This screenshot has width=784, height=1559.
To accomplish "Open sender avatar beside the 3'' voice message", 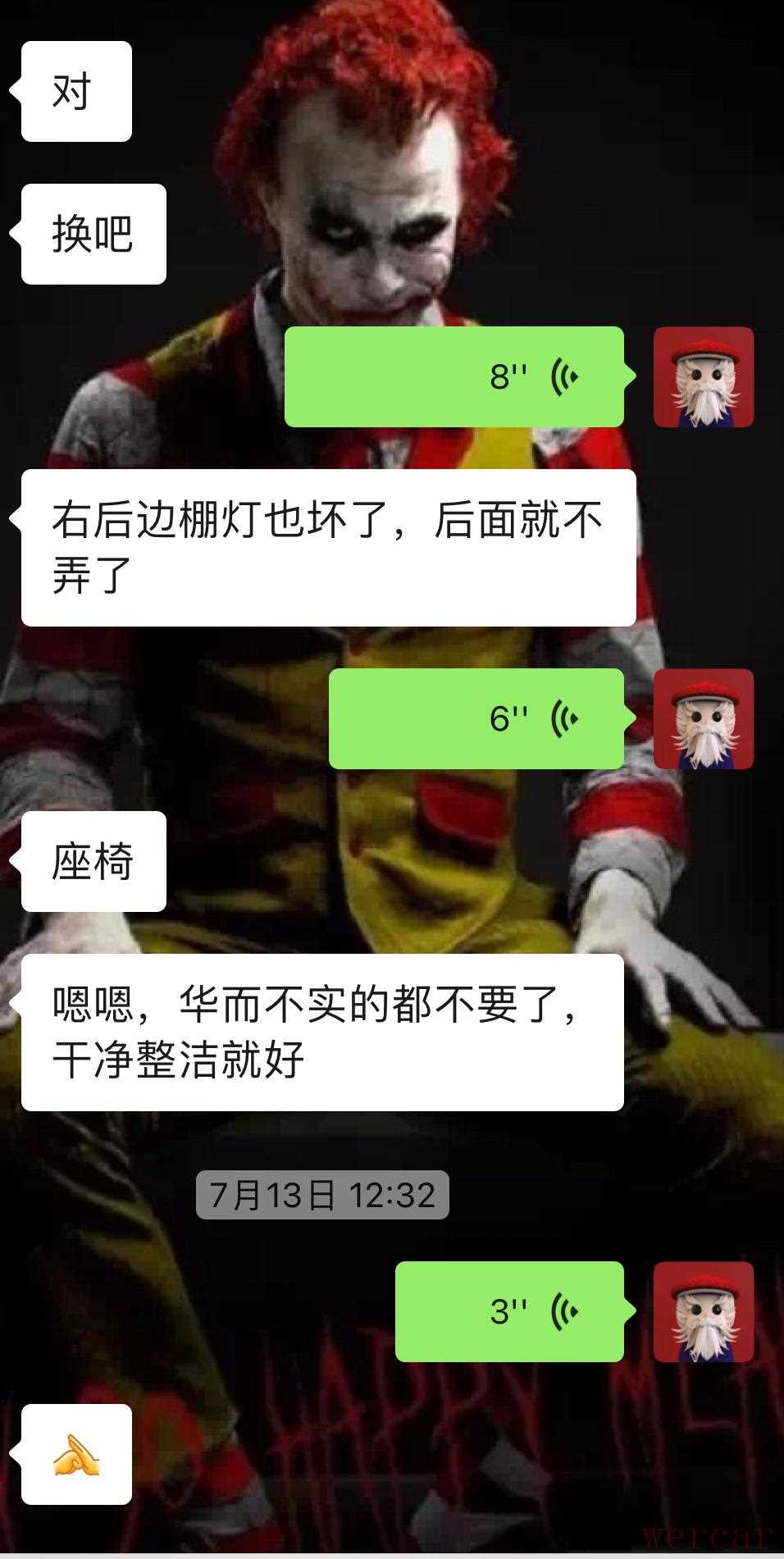I will pos(703,1311).
